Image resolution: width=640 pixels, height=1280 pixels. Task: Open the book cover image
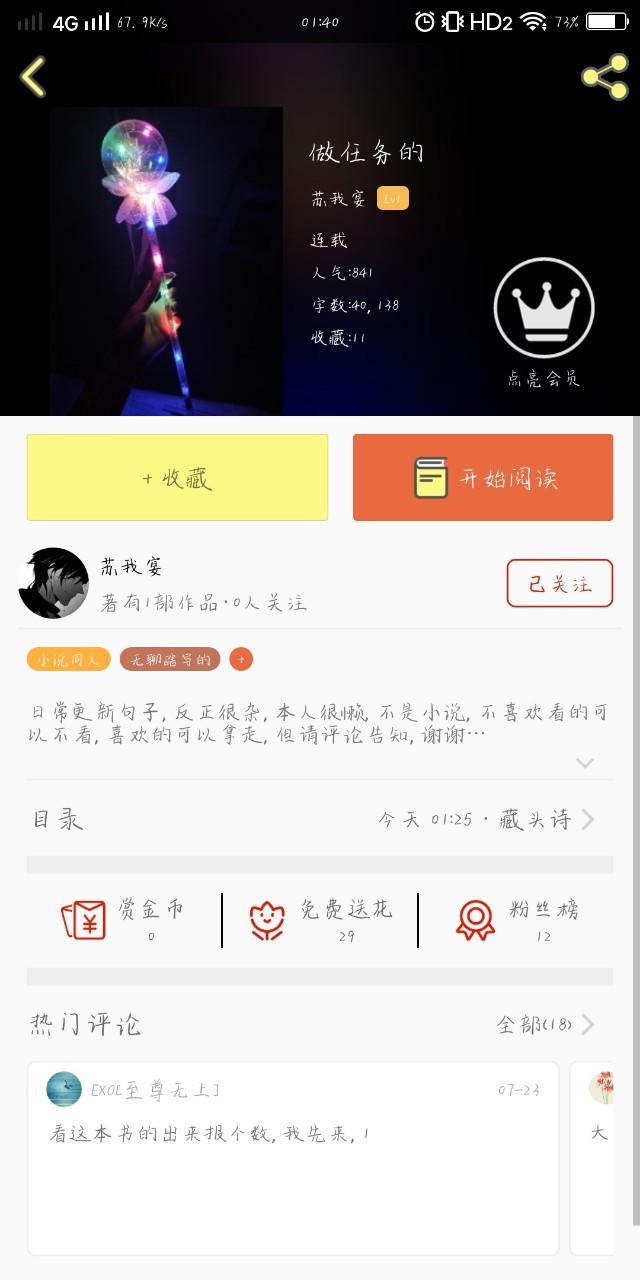pyautogui.click(x=166, y=261)
